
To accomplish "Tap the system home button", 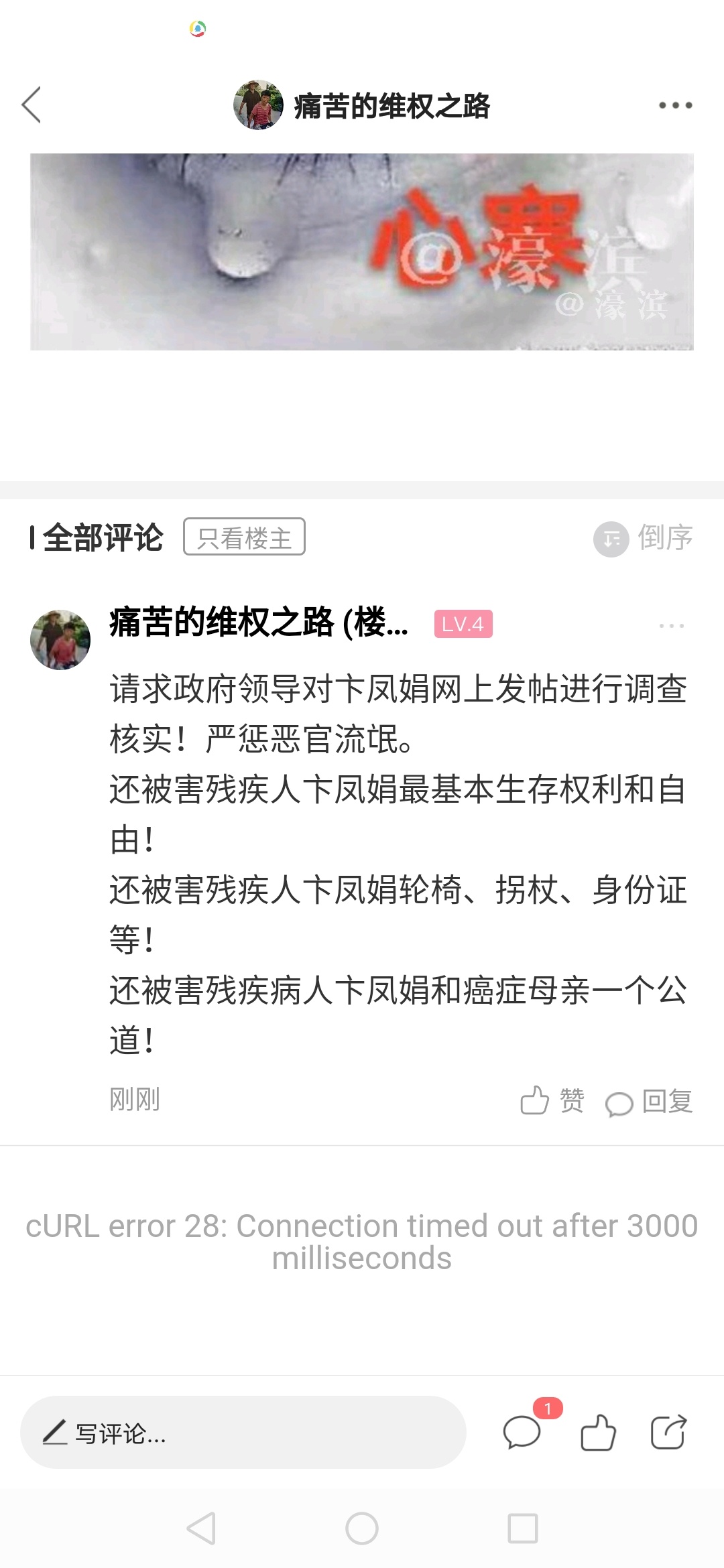I will tap(362, 1529).
